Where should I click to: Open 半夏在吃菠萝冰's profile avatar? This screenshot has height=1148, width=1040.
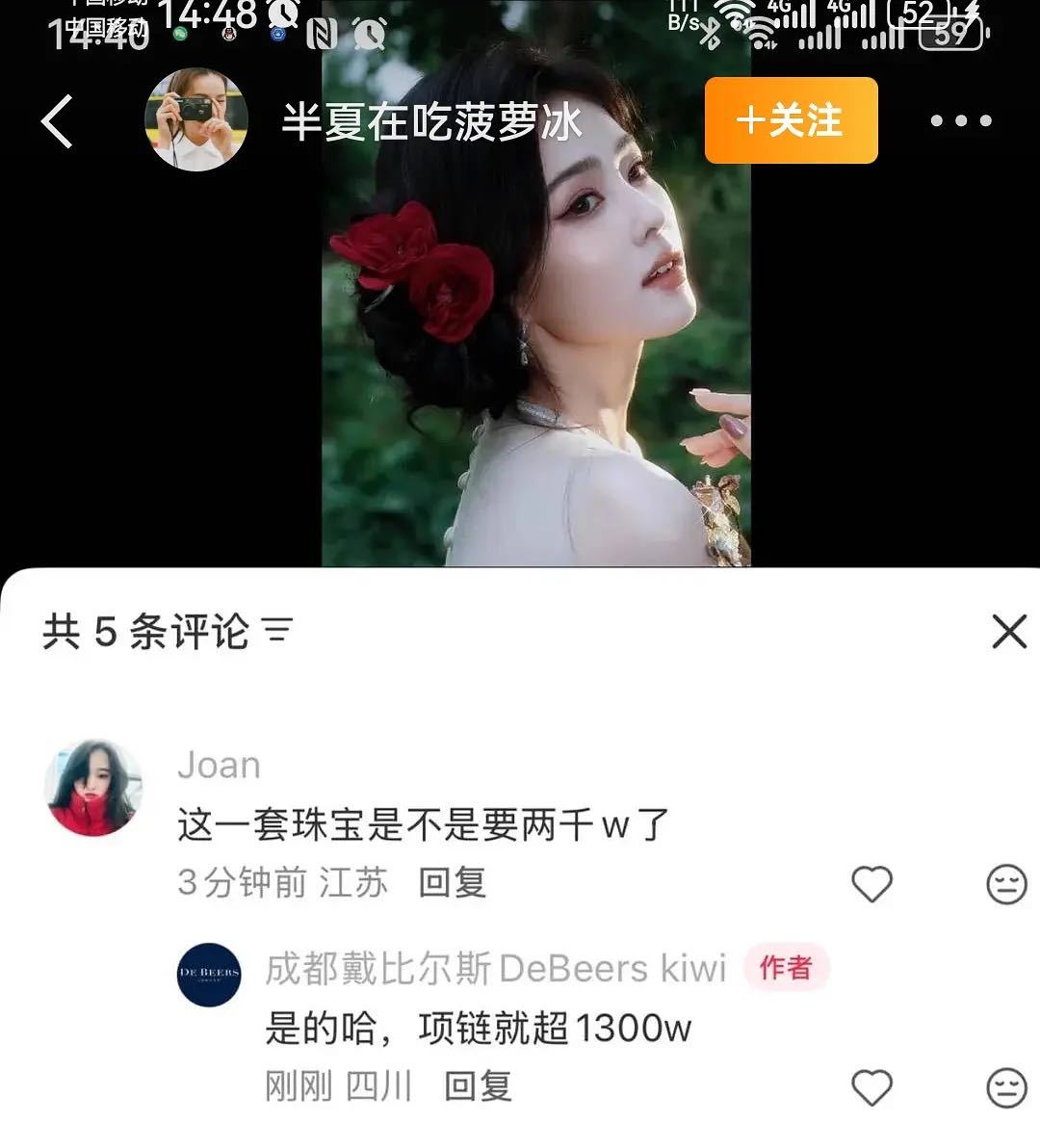[196, 117]
